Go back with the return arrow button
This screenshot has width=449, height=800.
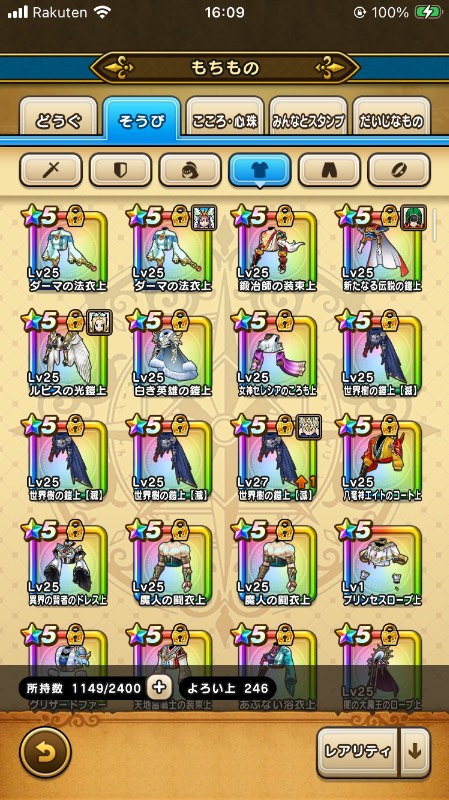pos(45,753)
